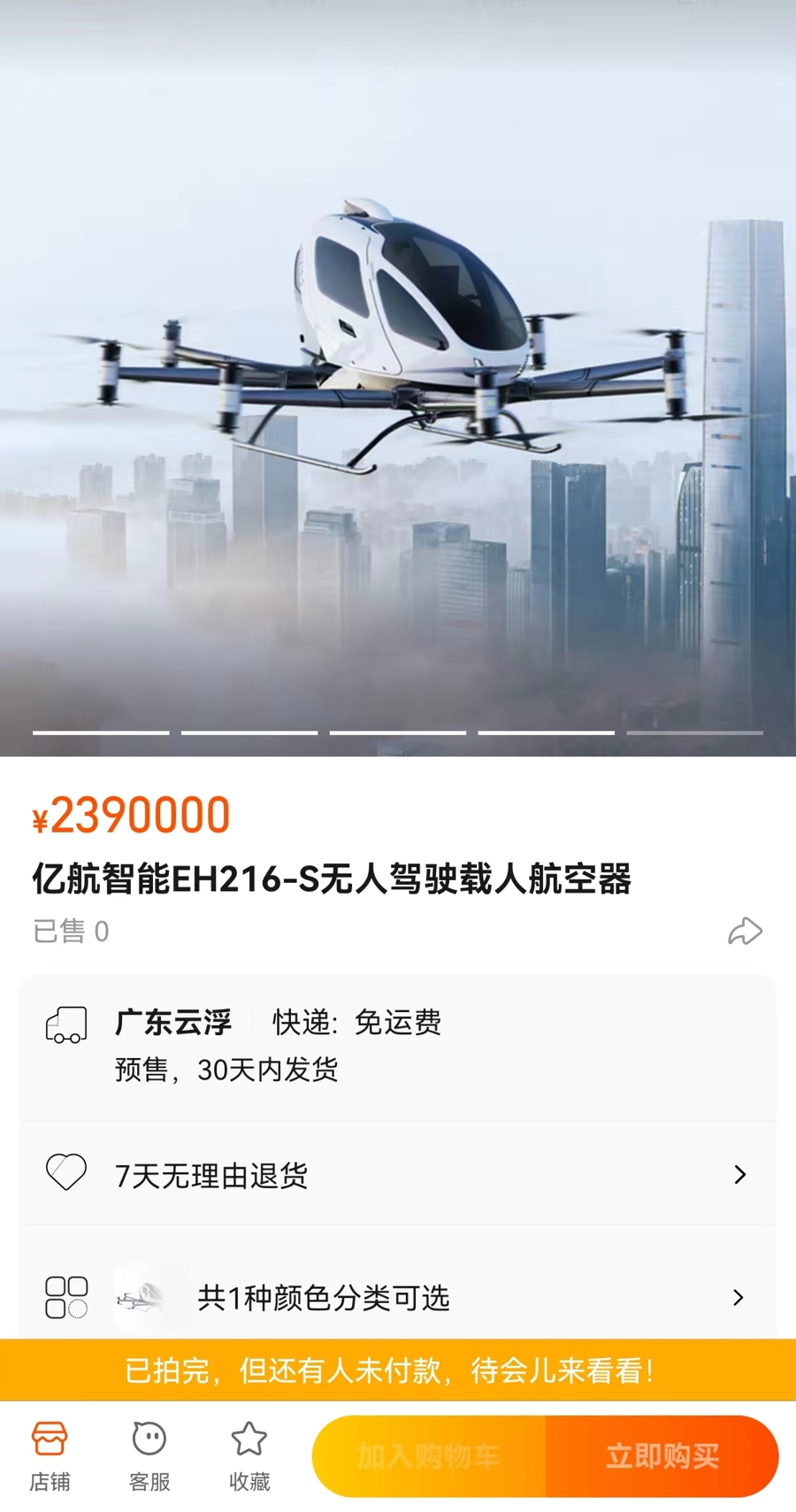Expand the 共1种颜色分类可选 options row
Screen dimensions: 796x1512
click(398, 1298)
